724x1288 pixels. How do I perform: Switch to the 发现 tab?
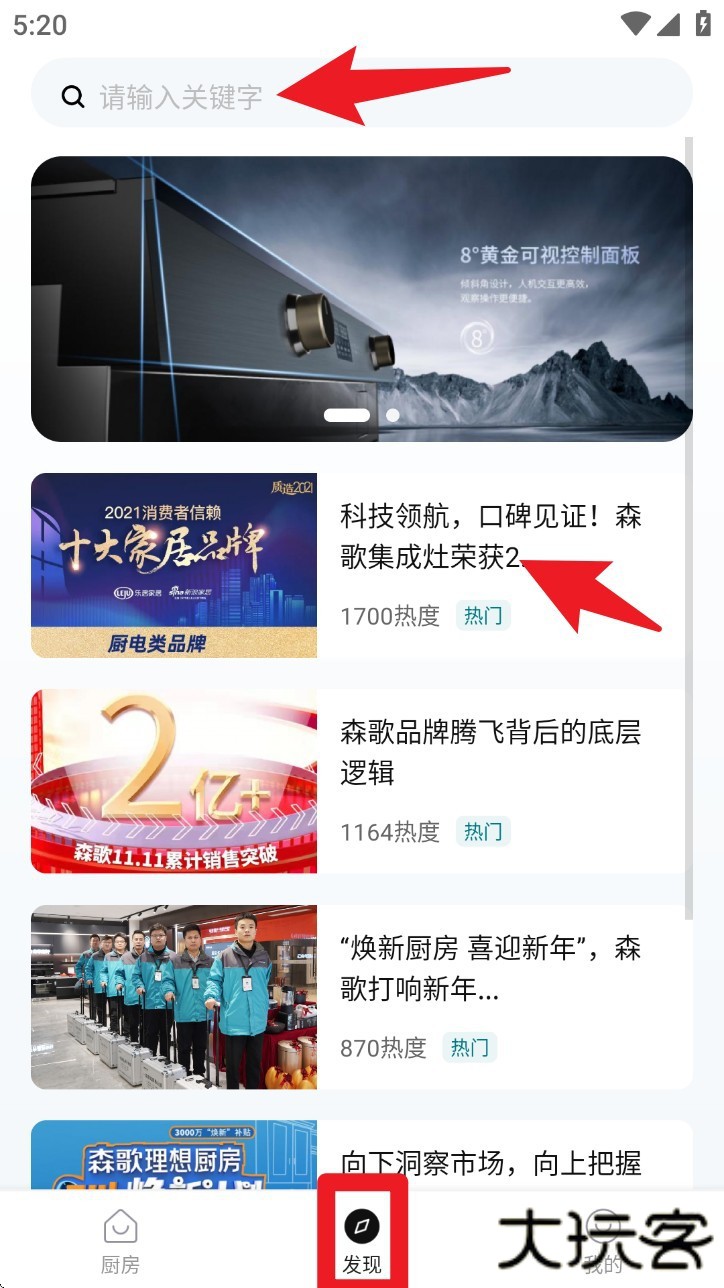(x=362, y=1240)
